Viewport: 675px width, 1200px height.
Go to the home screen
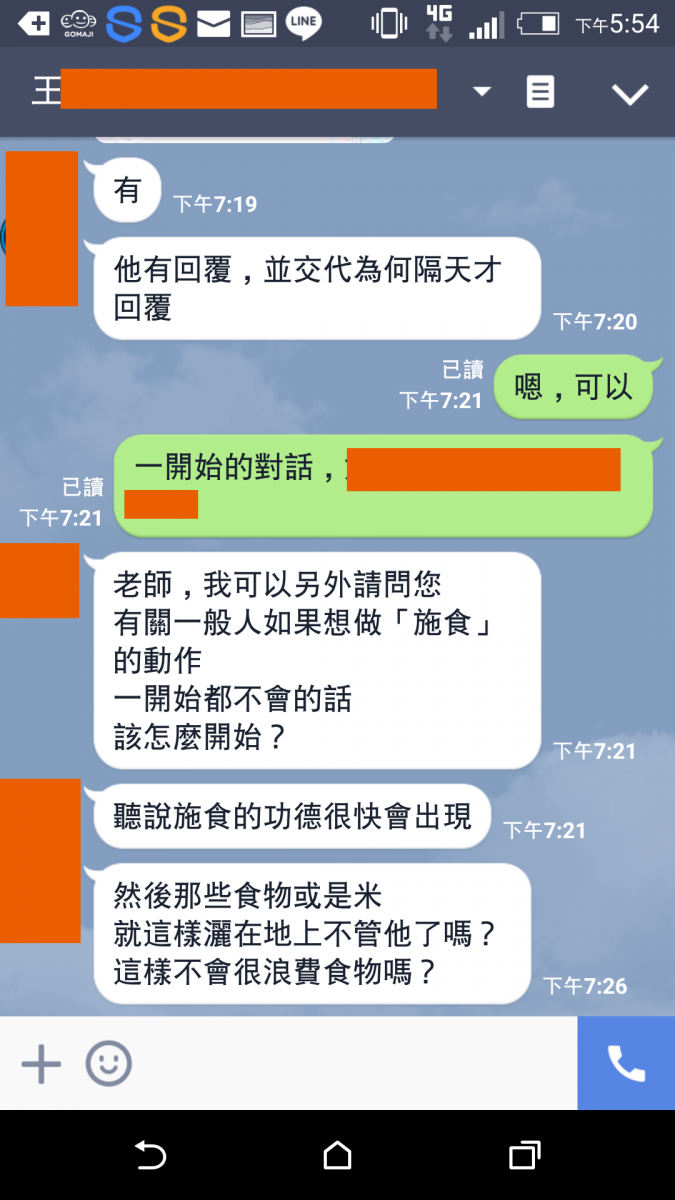tap(338, 1156)
